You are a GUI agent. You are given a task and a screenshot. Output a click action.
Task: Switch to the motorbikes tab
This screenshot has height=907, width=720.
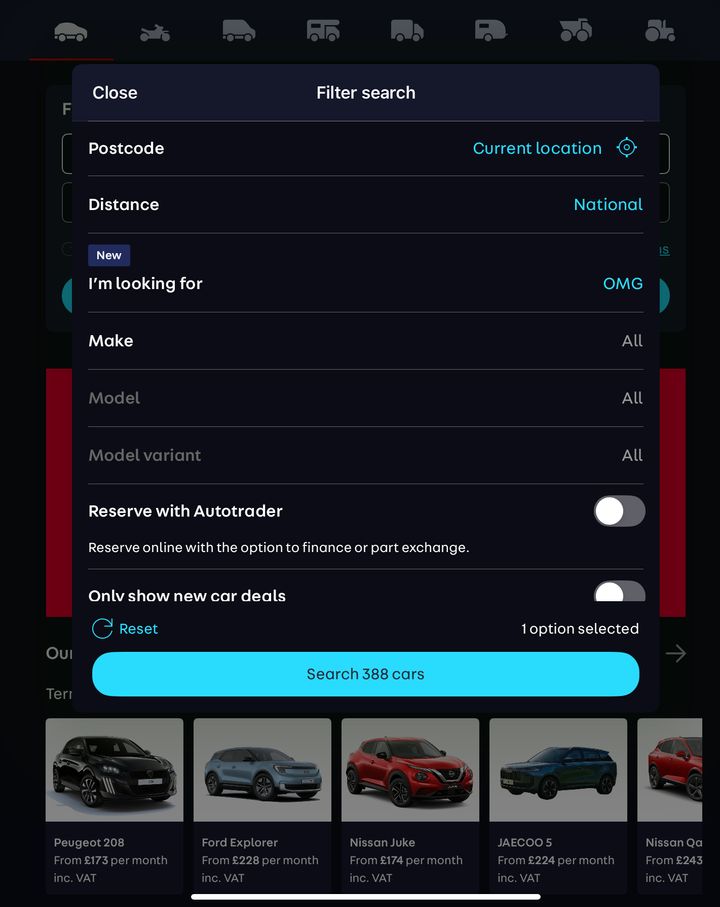155,31
